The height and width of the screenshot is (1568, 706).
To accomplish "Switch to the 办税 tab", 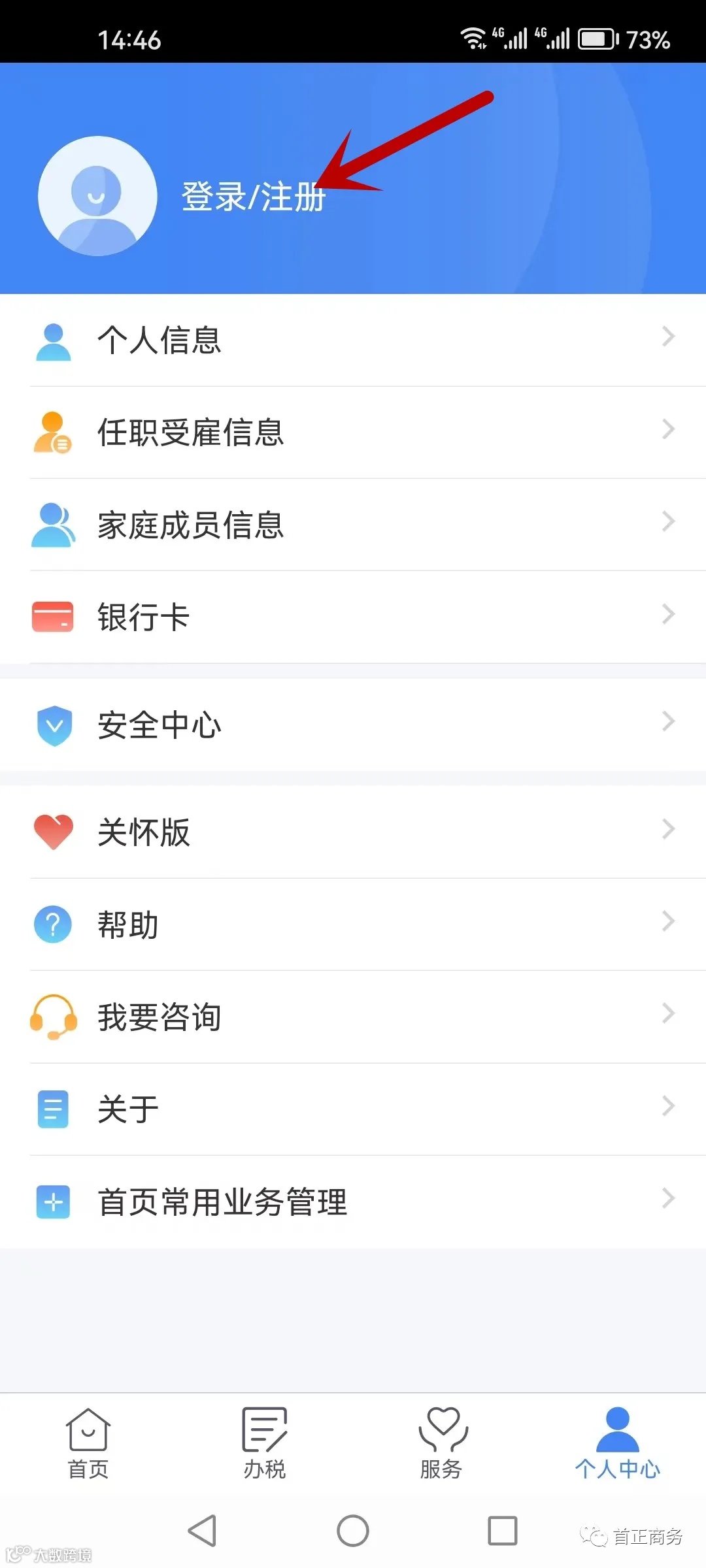I will 265,1443.
